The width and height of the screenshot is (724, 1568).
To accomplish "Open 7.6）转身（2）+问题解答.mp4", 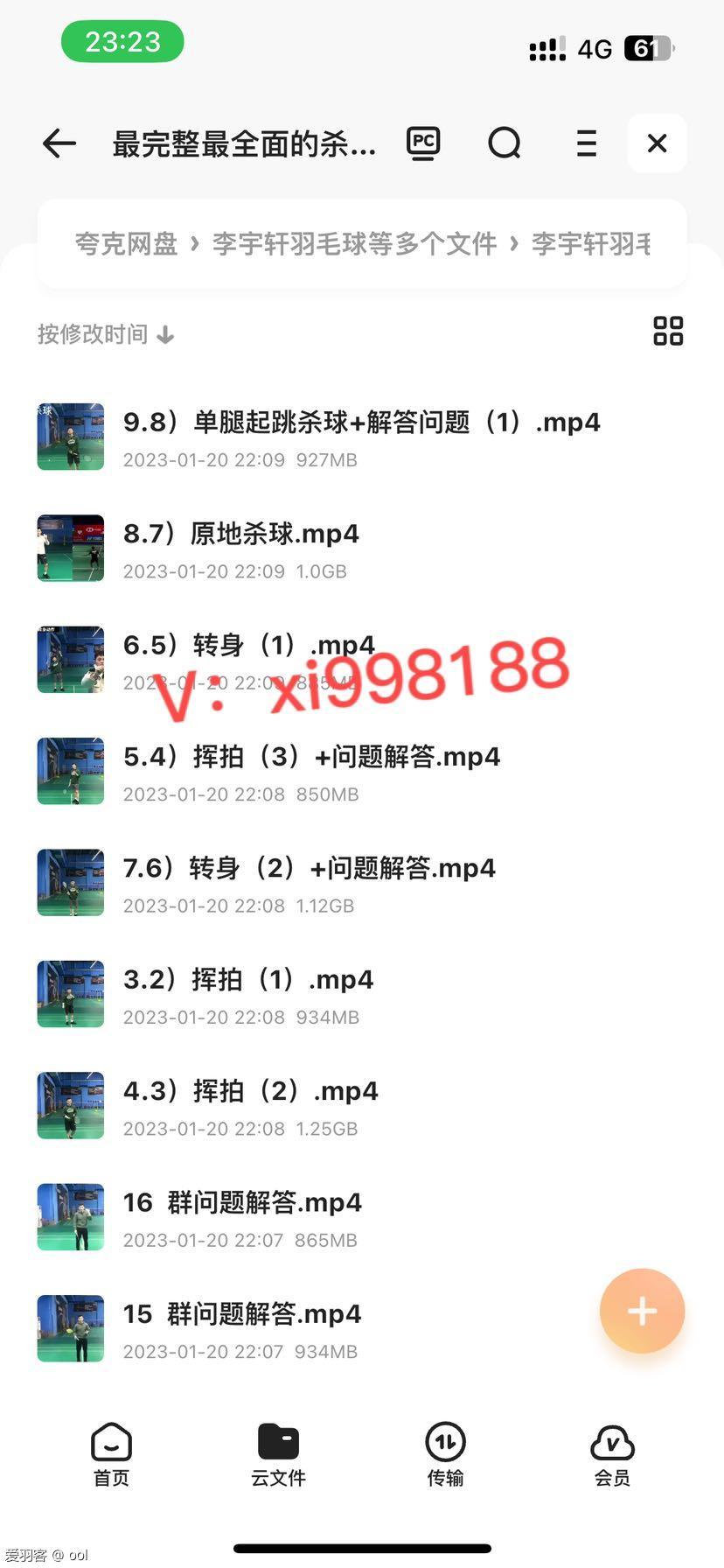I will tap(309, 868).
